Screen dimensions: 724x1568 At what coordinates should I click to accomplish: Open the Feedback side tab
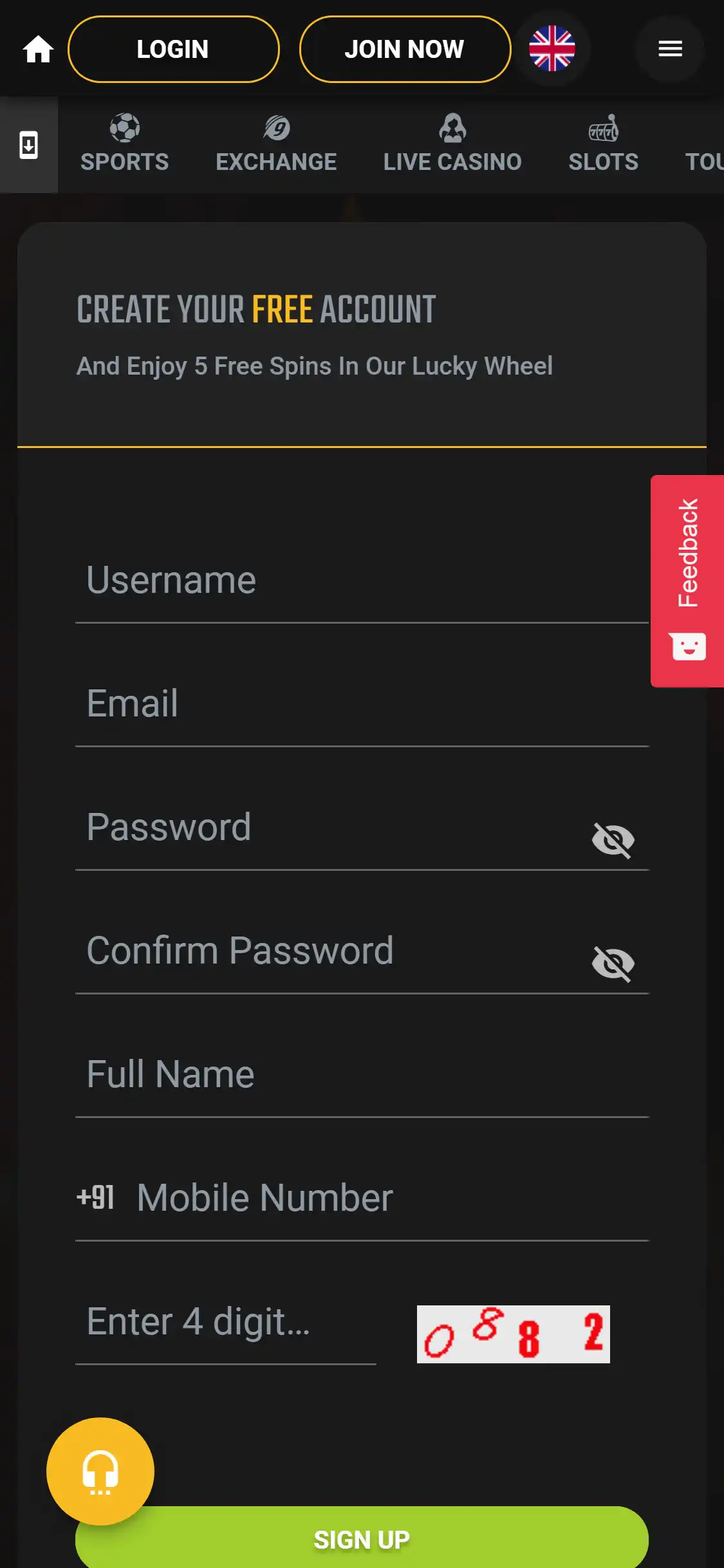pos(687,581)
